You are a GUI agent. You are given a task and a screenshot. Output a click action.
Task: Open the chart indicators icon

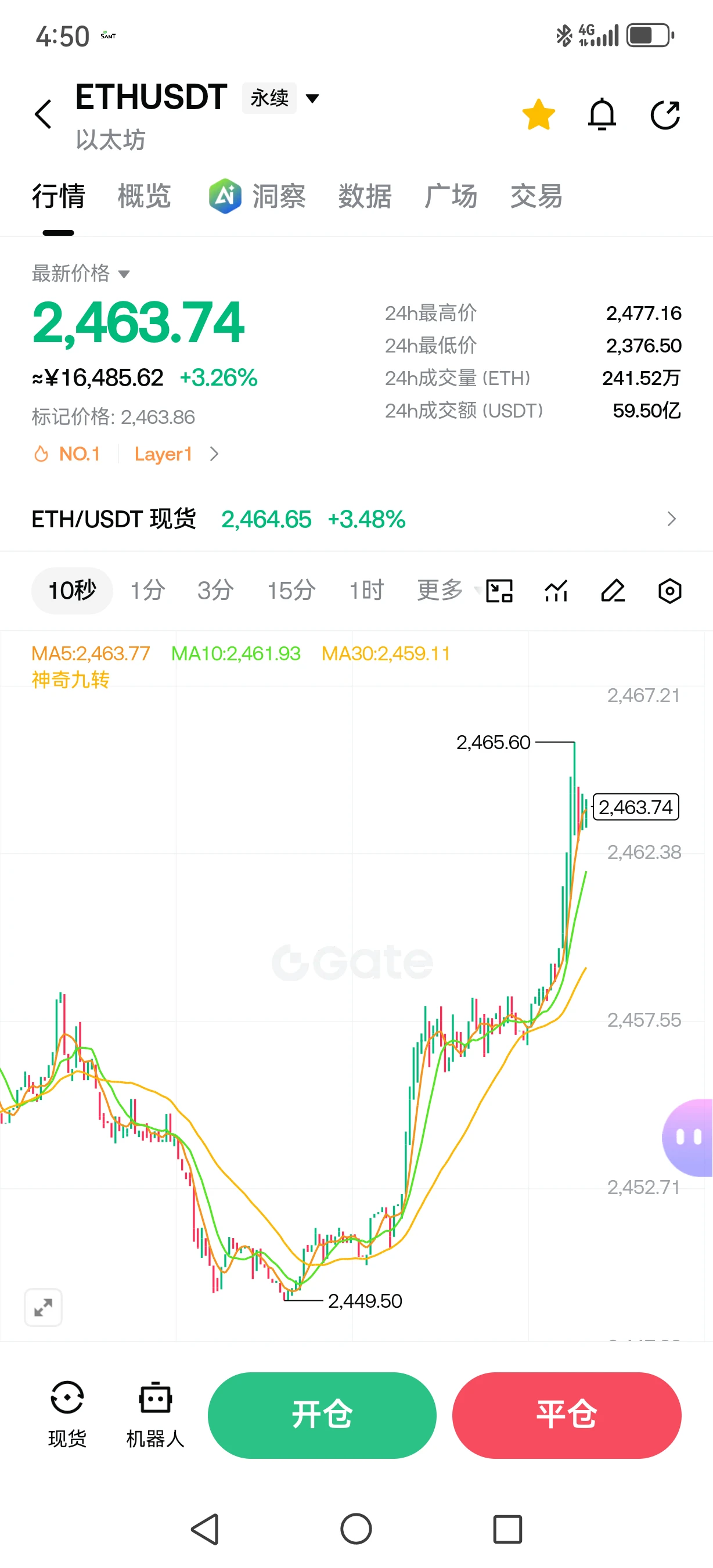pos(556,591)
